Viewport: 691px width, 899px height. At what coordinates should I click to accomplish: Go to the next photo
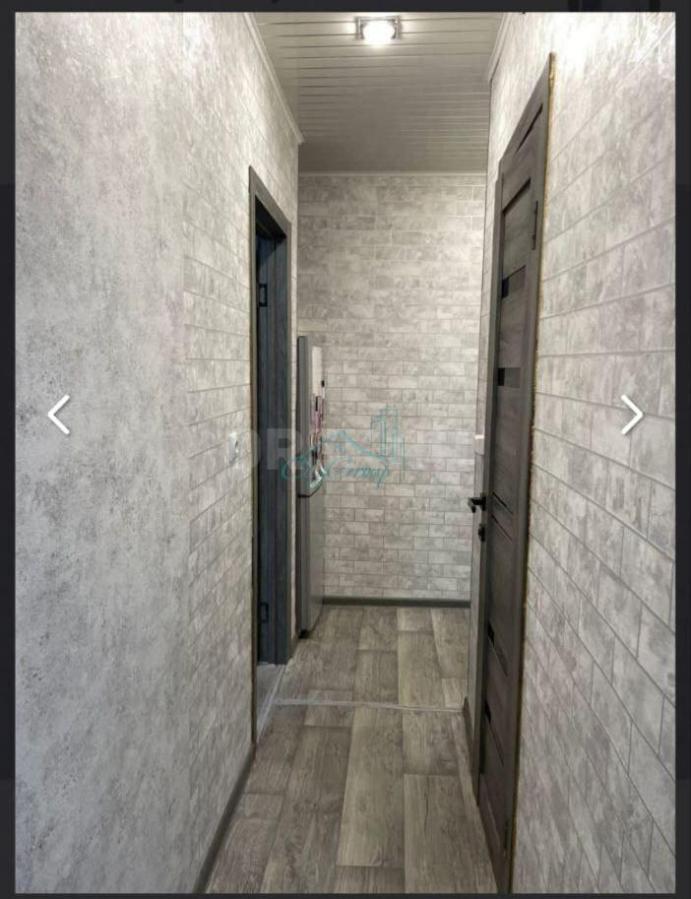631,414
